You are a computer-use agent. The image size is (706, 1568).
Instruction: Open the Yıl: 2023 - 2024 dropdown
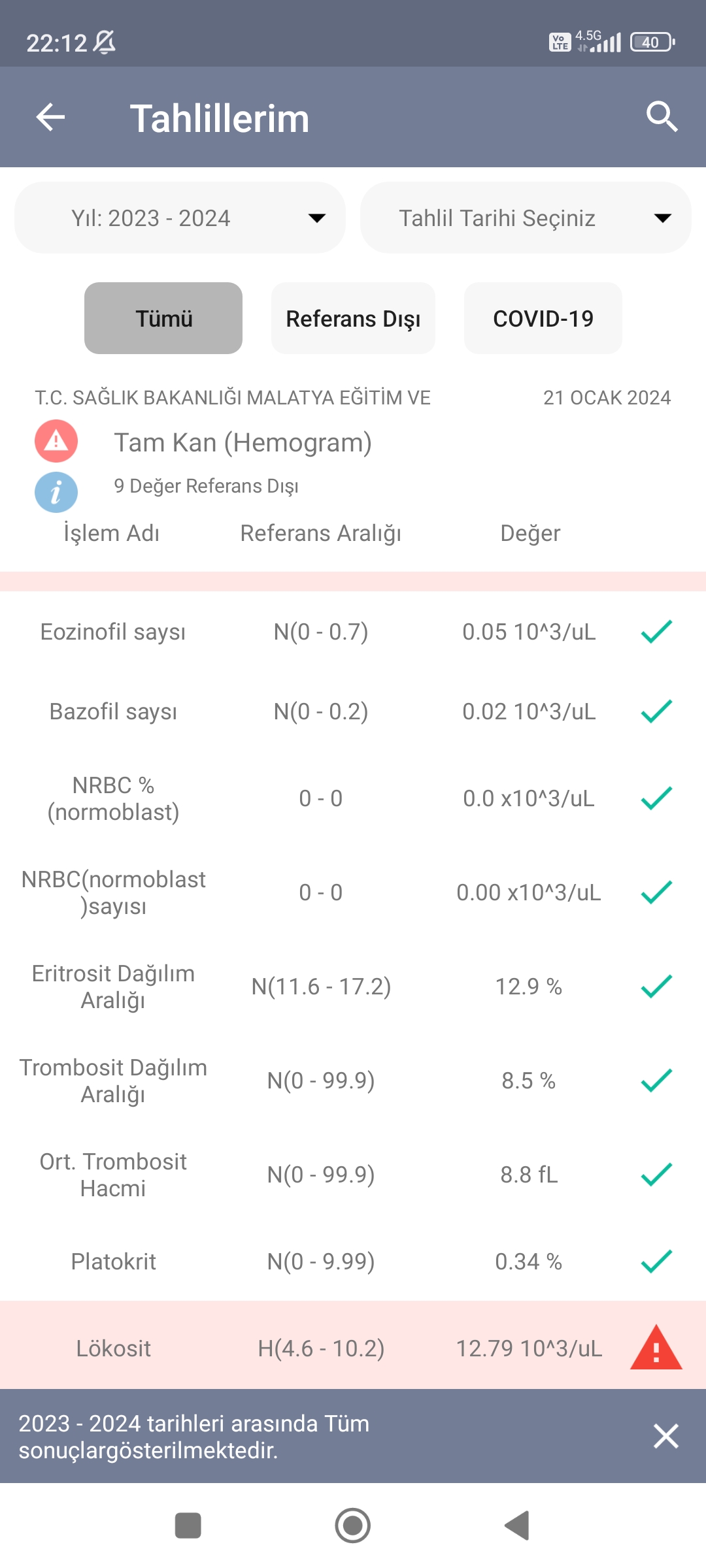pos(180,218)
